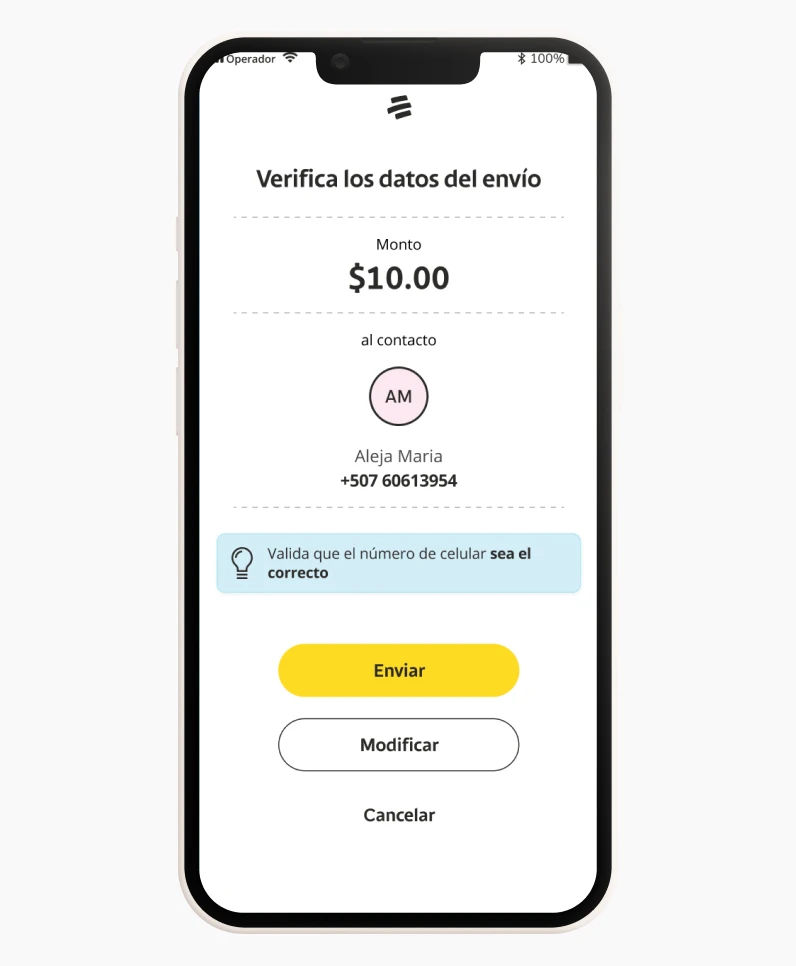Tap the yellow Enviar button
Screen dimensions: 796x966
(398, 670)
